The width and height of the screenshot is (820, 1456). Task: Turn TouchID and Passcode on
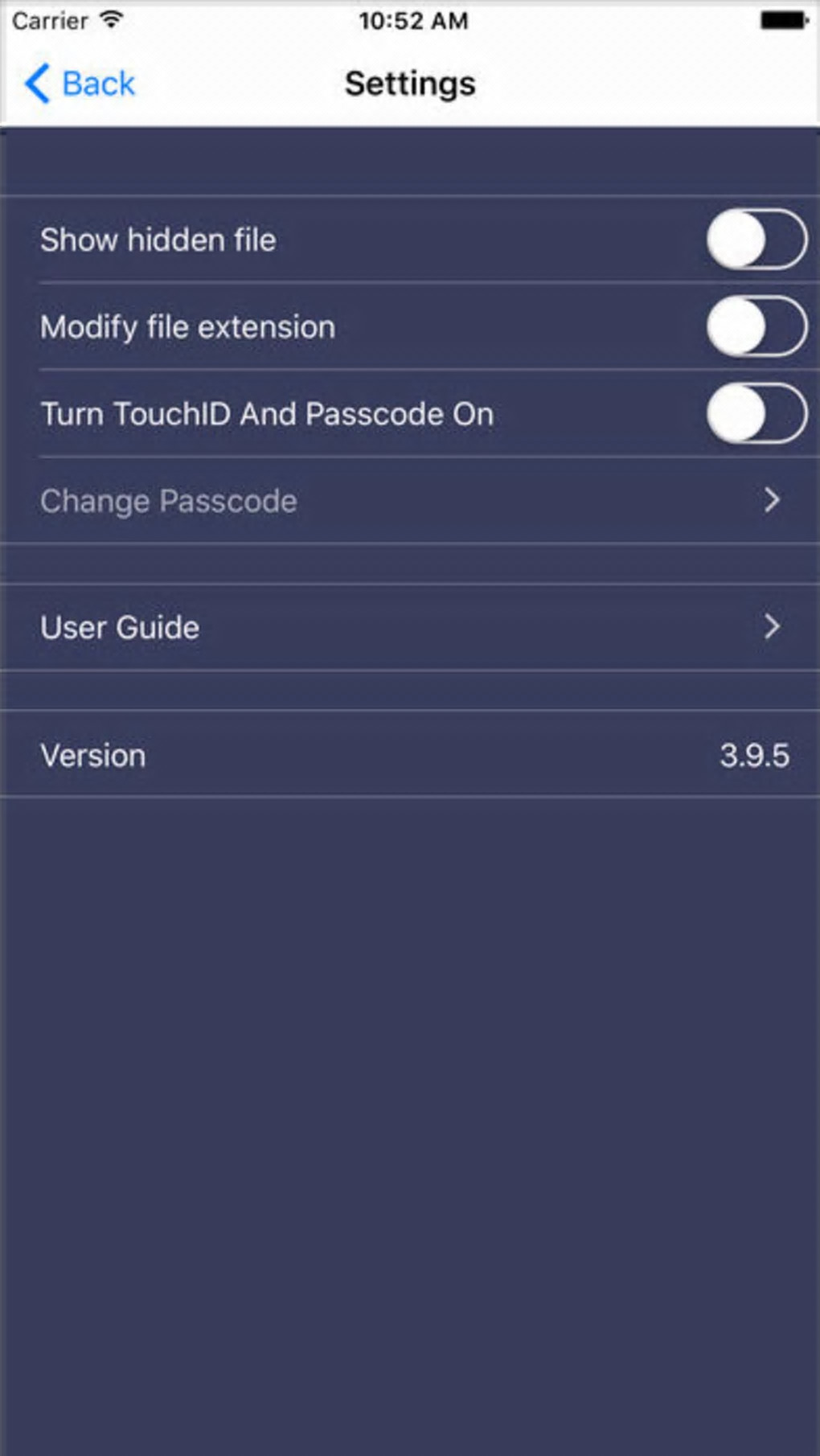756,413
